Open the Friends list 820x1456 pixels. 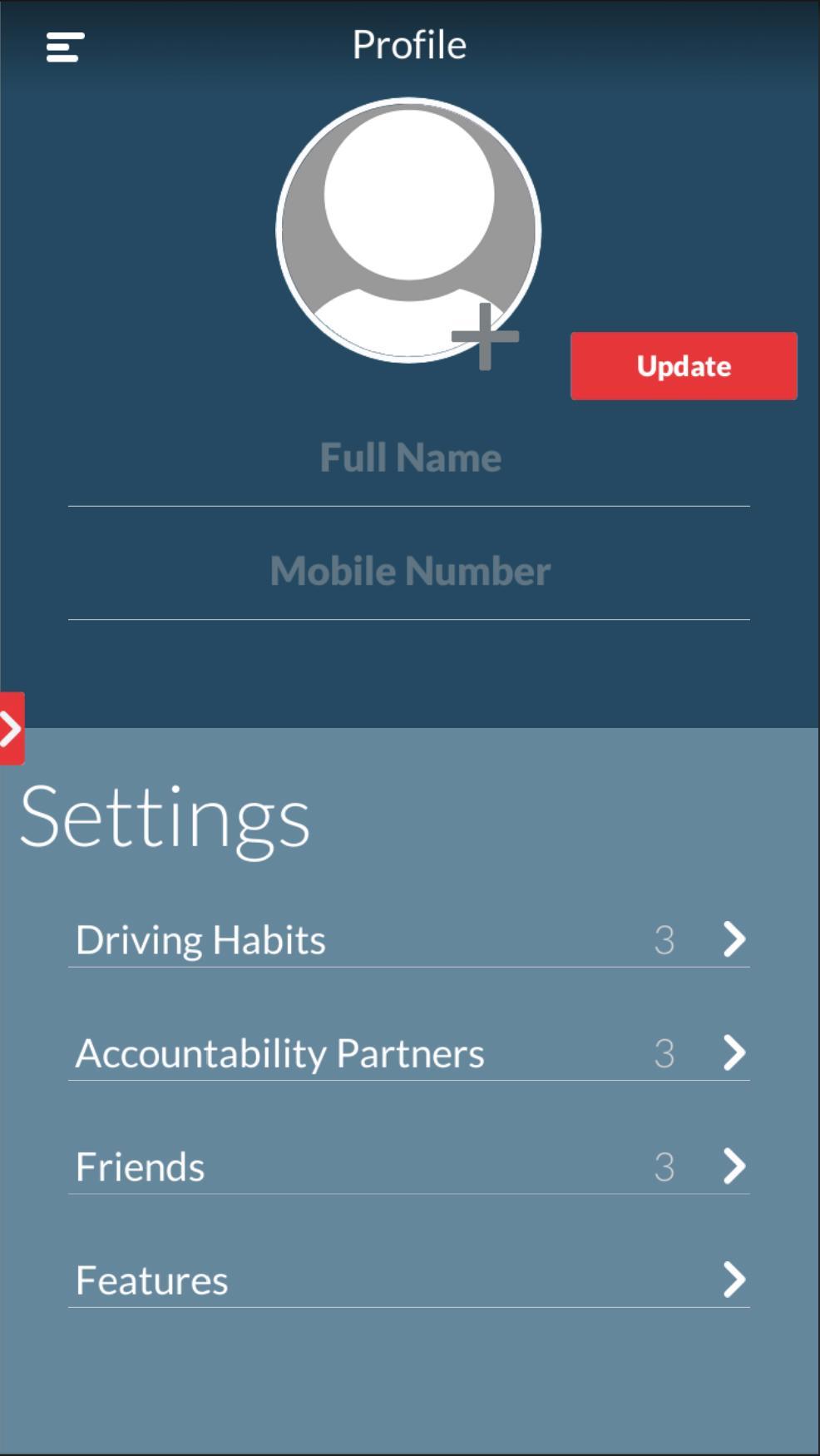(x=409, y=1166)
